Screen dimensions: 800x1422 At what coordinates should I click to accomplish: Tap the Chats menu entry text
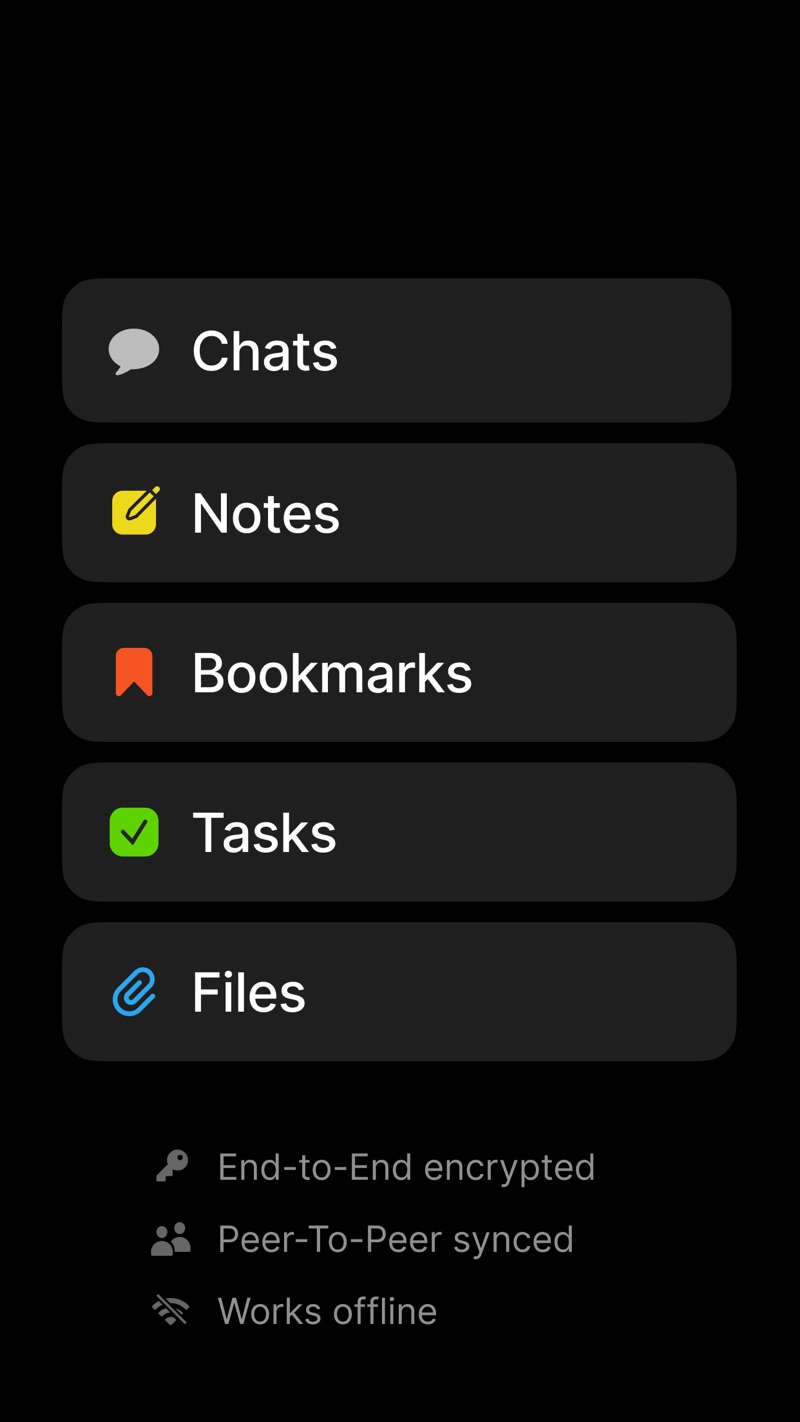(265, 350)
